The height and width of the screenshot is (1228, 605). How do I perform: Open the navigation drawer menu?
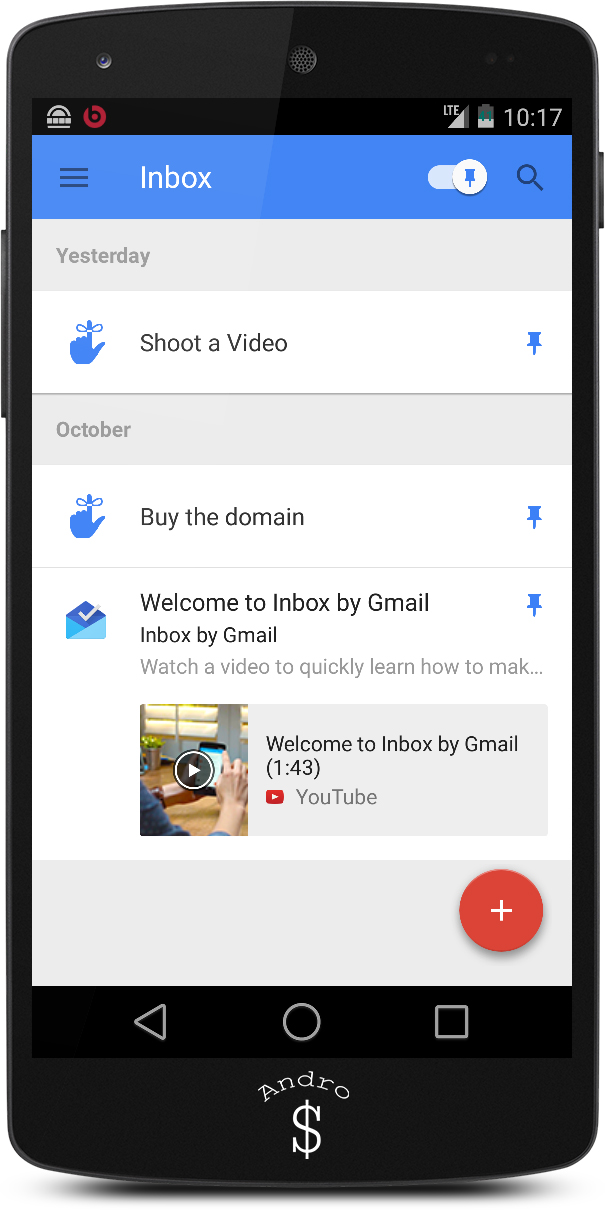74,178
